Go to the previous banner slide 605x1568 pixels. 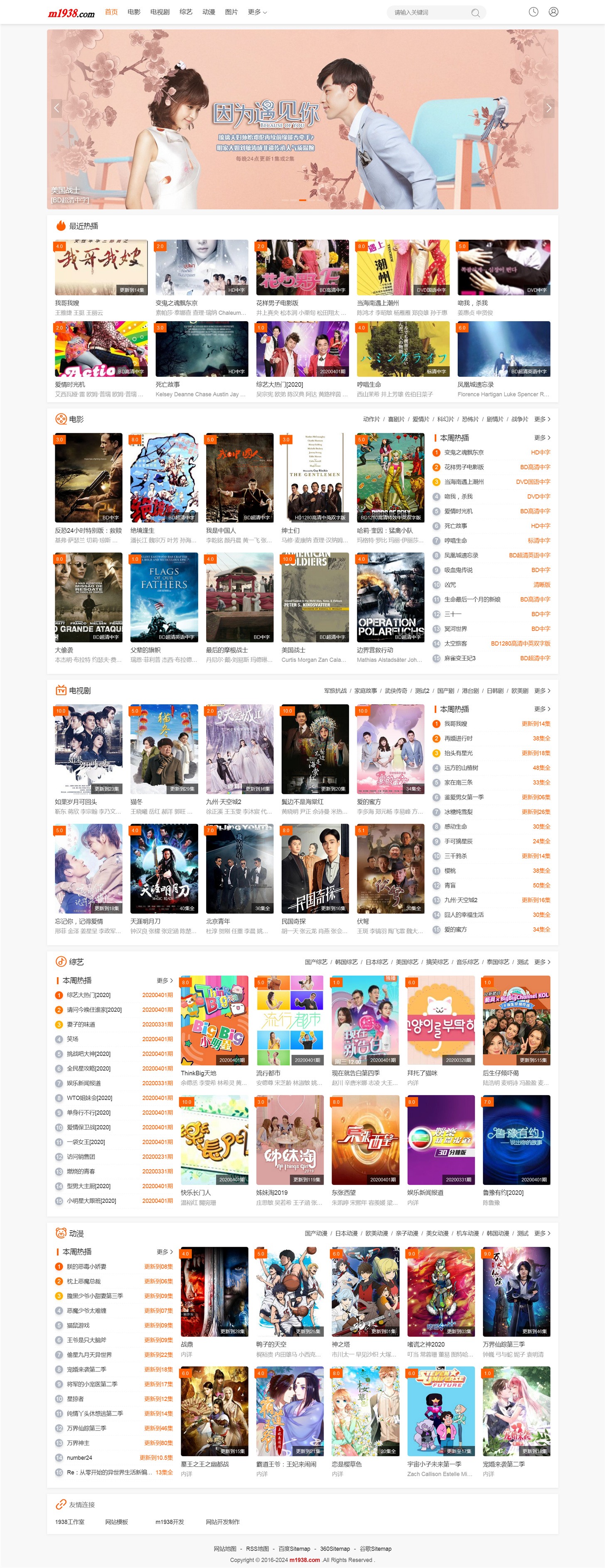[57, 108]
